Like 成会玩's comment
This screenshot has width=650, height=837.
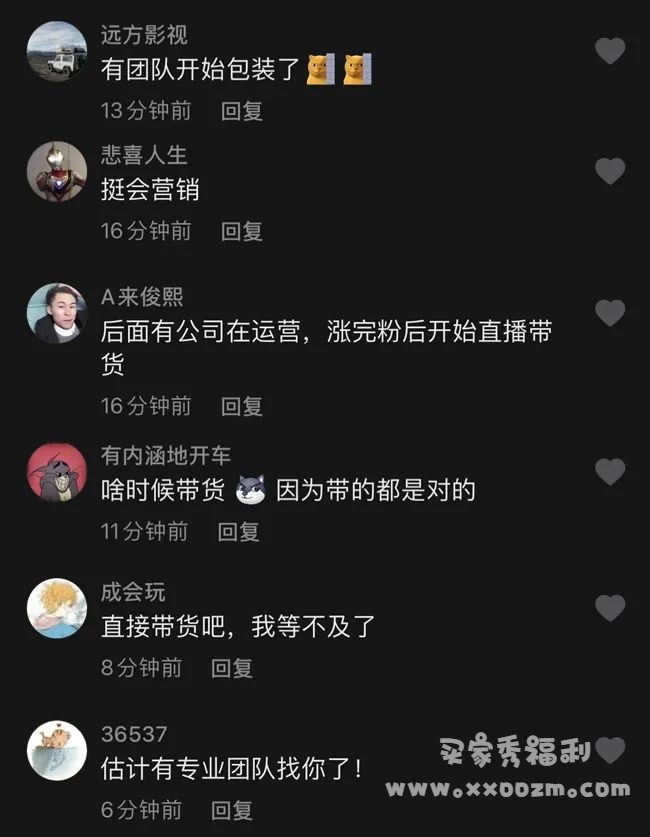[x=610, y=607]
